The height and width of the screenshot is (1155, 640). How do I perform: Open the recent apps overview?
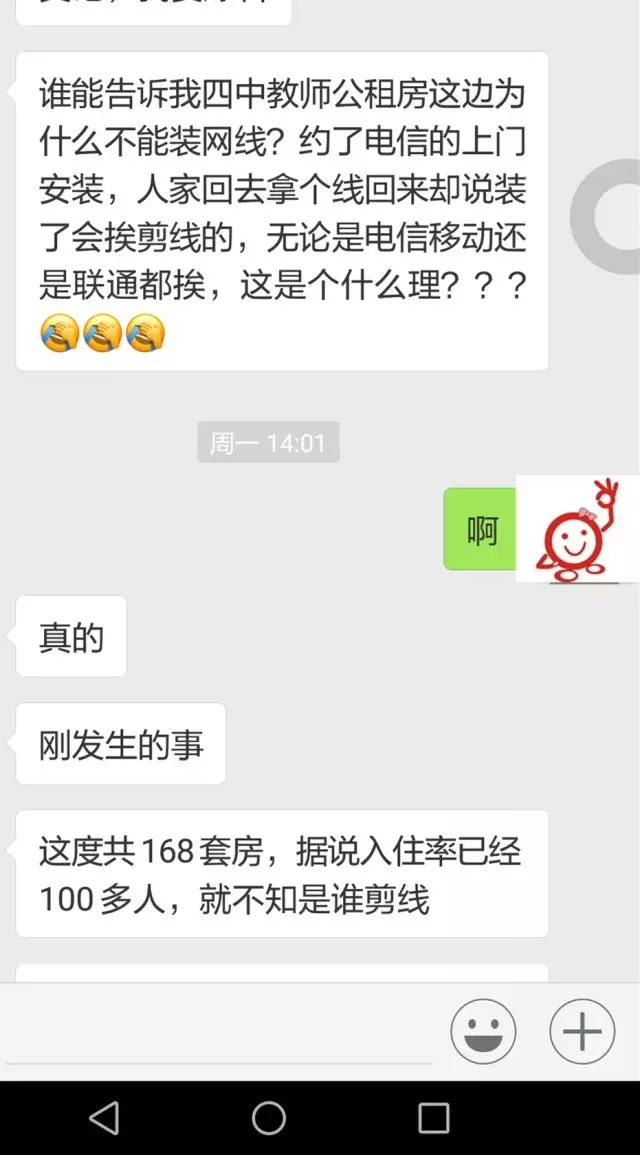point(434,1118)
